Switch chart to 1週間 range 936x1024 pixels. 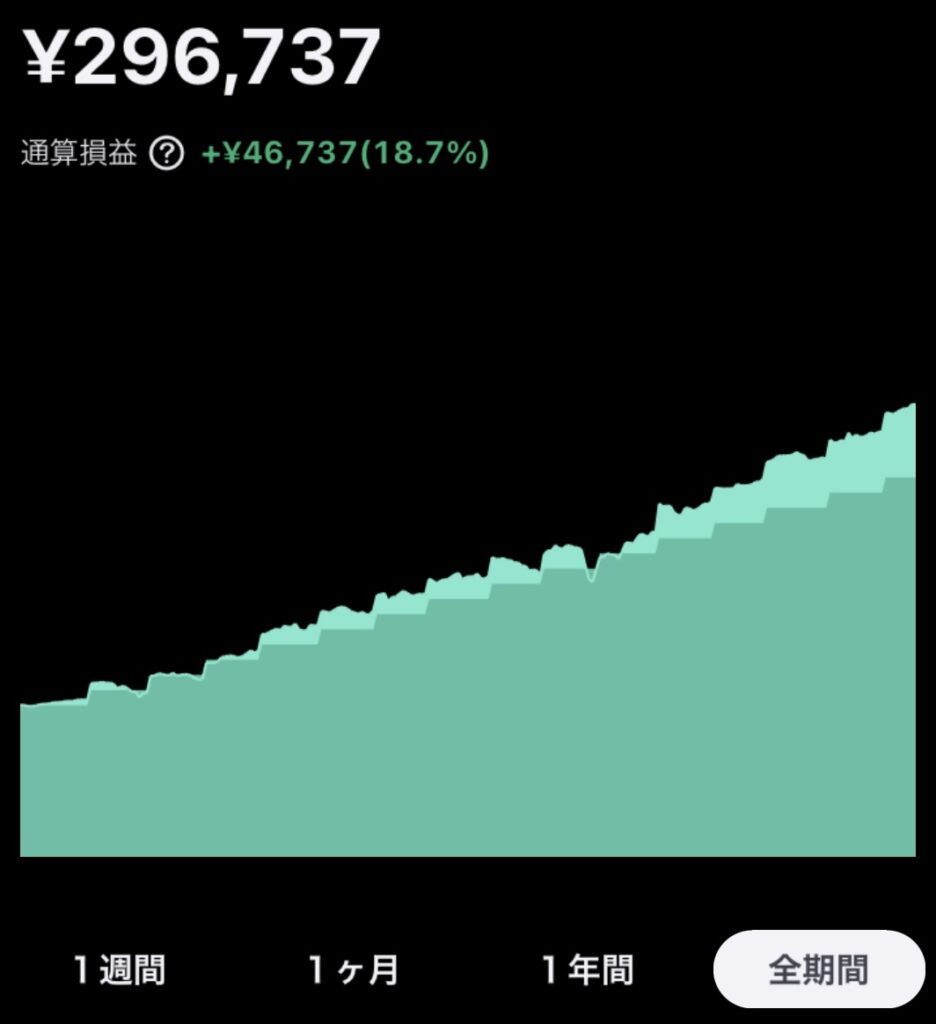point(119,969)
